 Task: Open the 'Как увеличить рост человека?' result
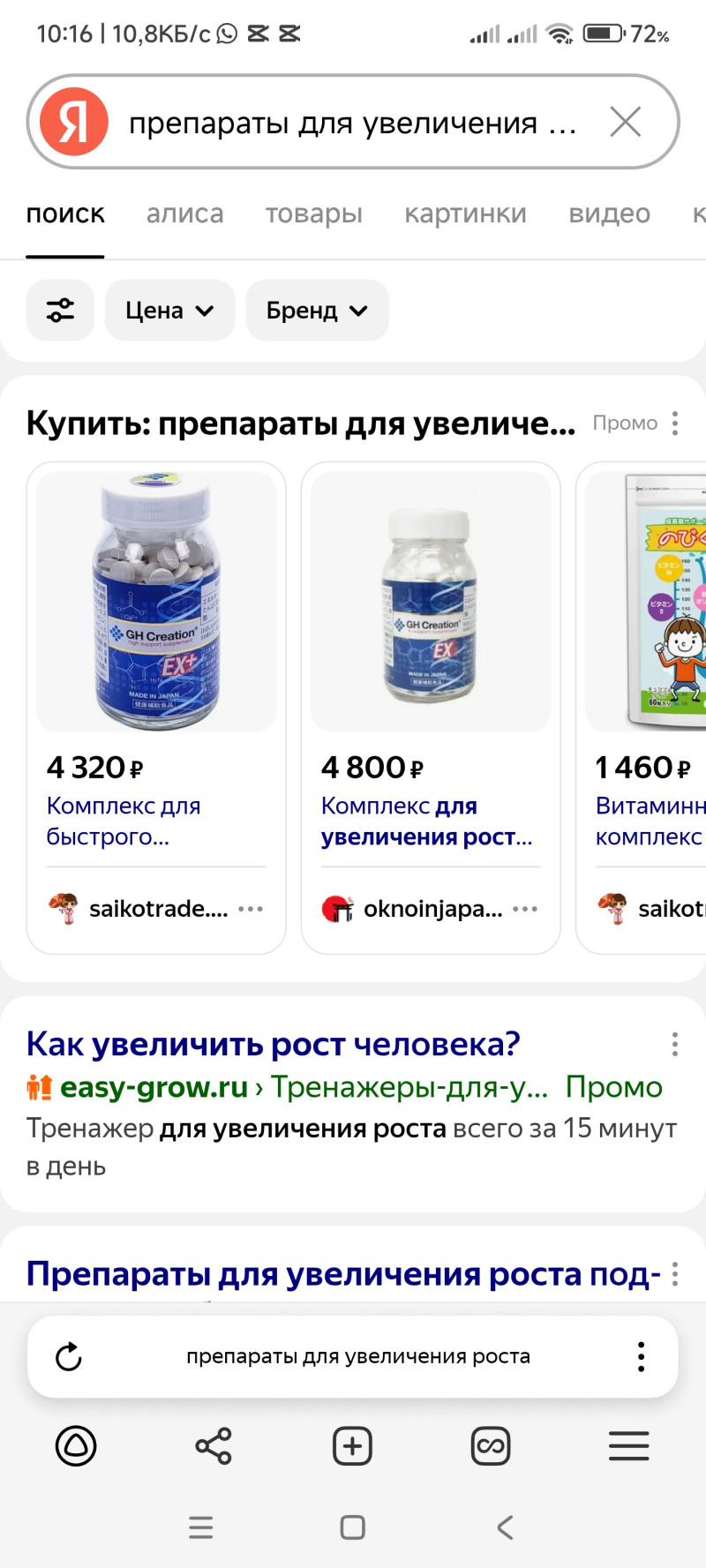click(273, 1044)
